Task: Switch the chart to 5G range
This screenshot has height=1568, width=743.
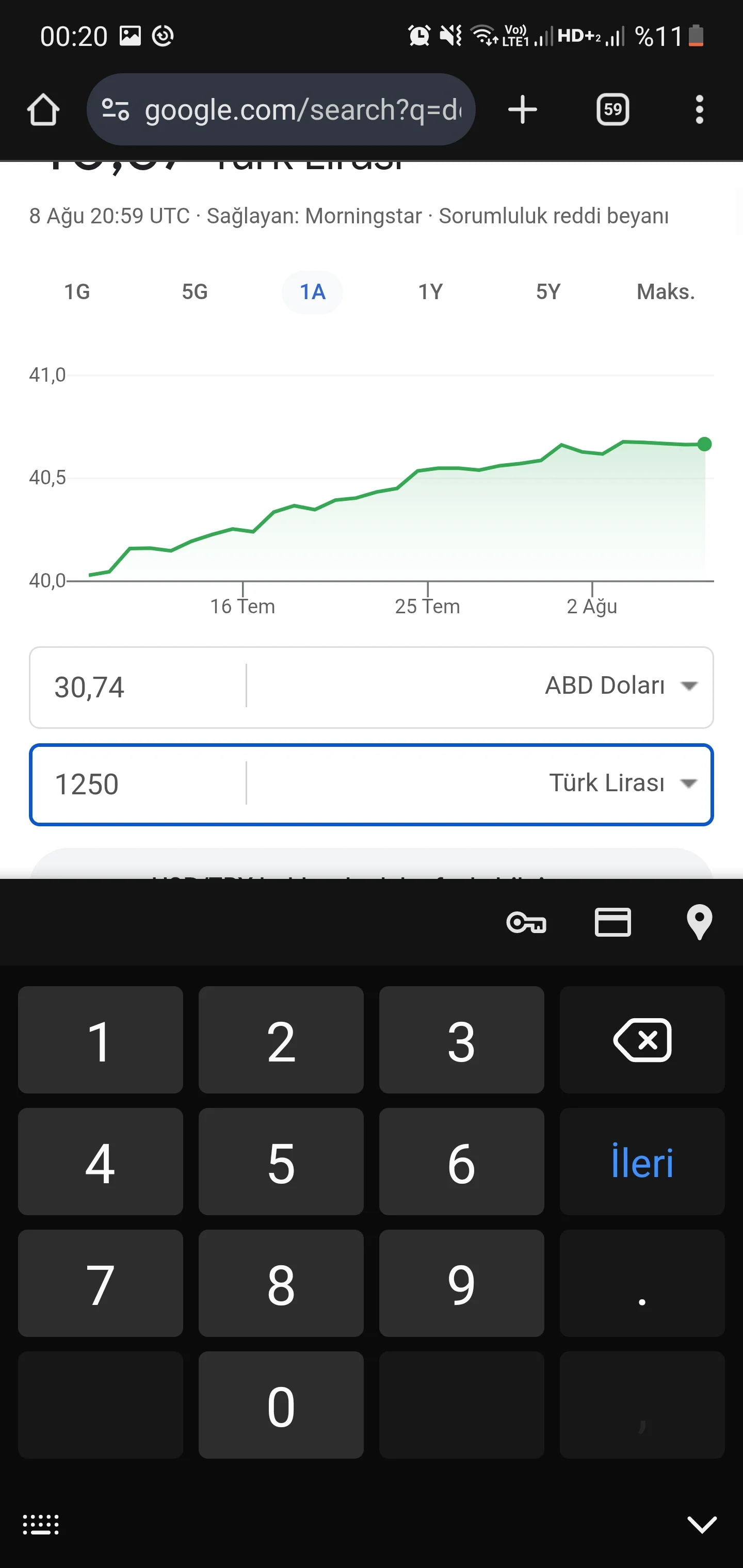Action: (x=195, y=292)
